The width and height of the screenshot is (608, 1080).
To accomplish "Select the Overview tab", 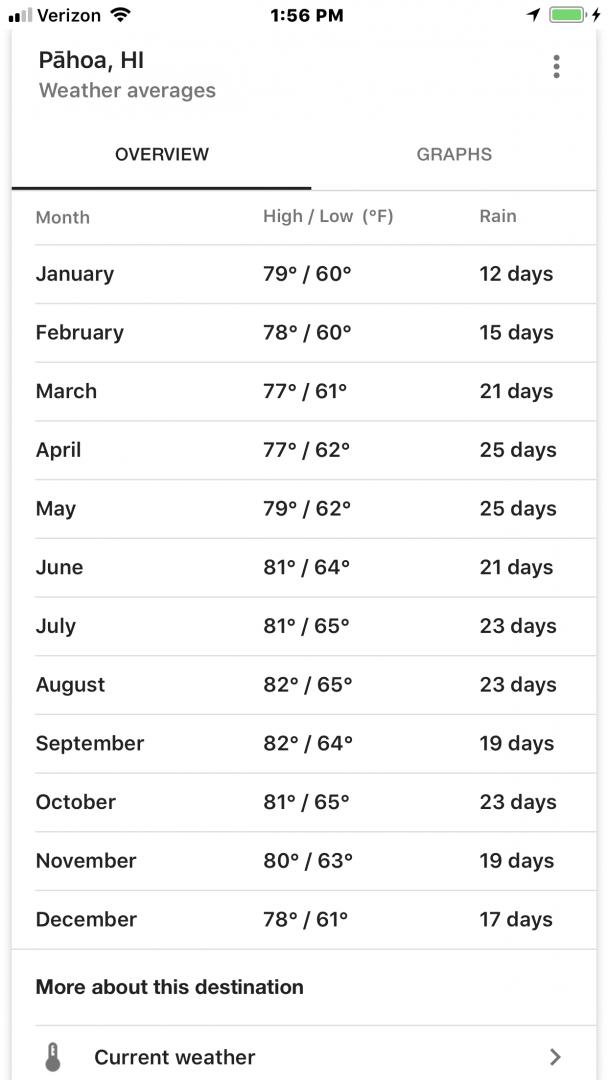I will [x=162, y=154].
